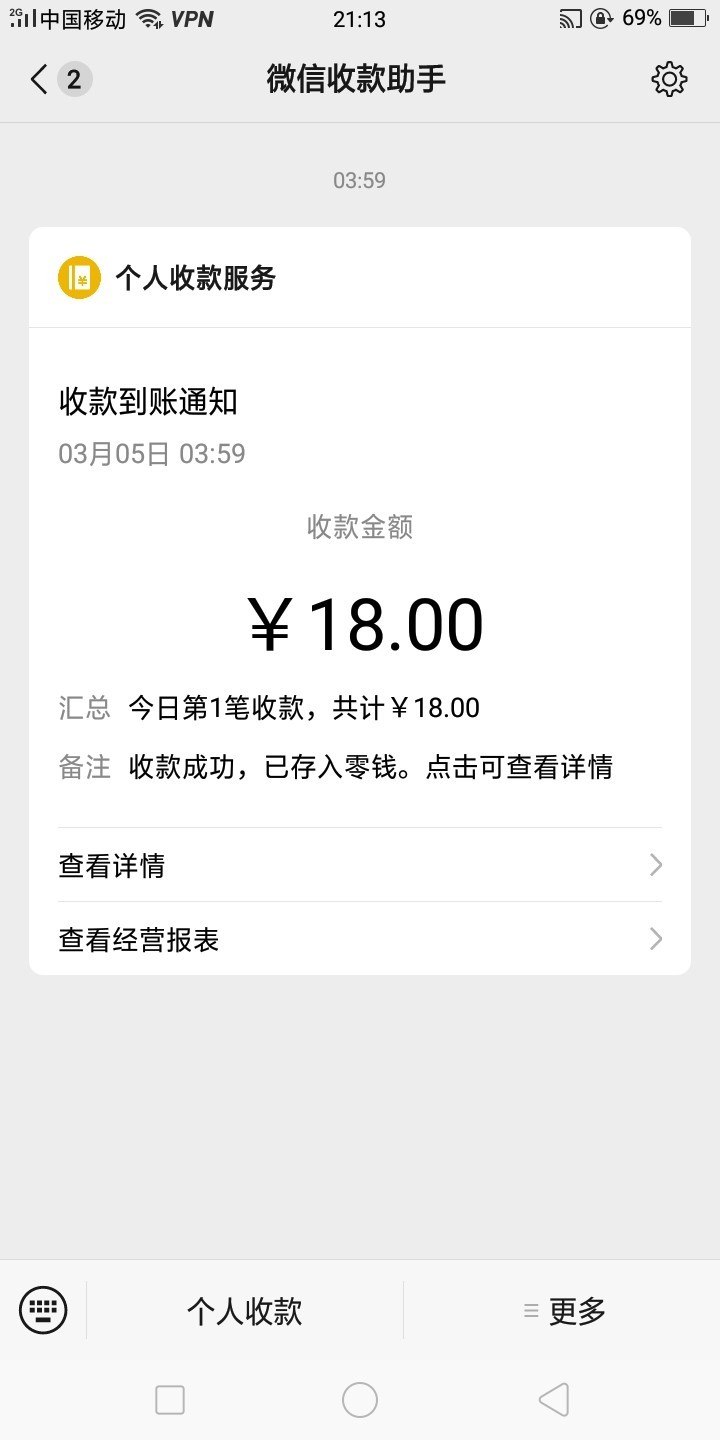Open the ¥18.00 收款到账通知 card
Image resolution: width=720 pixels, height=1440 pixels.
click(359, 600)
